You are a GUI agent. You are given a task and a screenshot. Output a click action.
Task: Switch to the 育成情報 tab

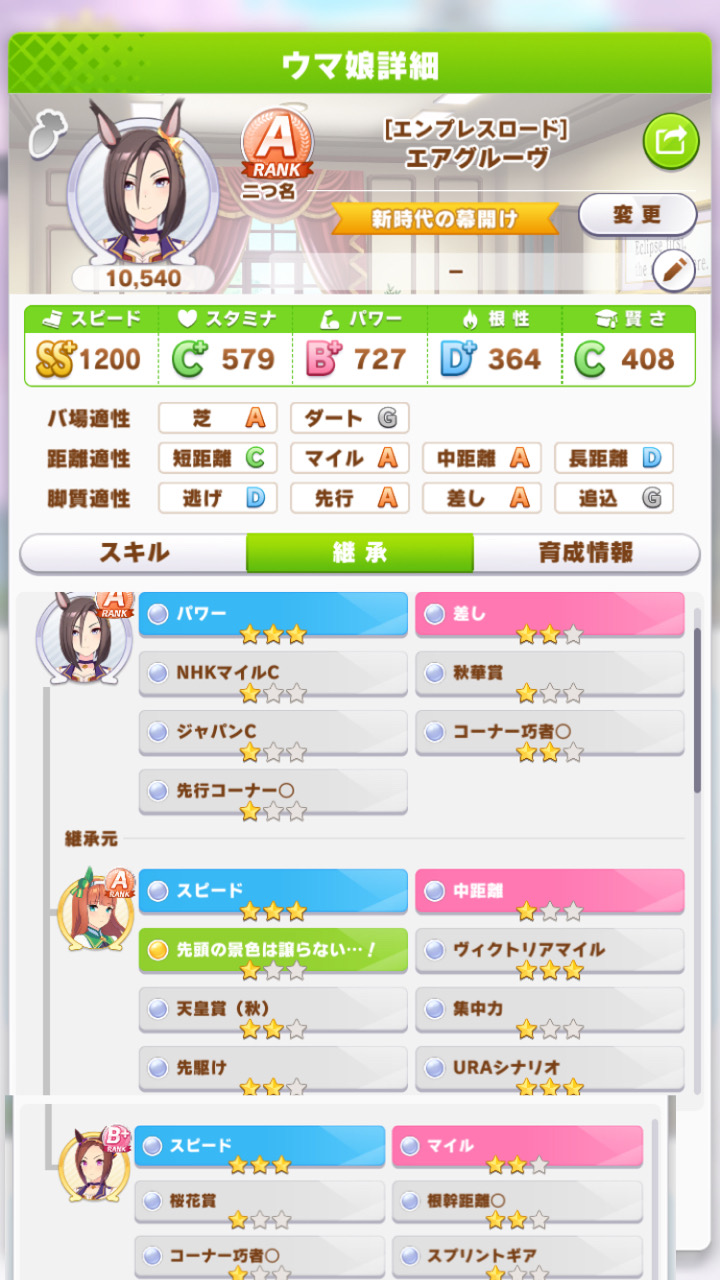[x=586, y=553]
